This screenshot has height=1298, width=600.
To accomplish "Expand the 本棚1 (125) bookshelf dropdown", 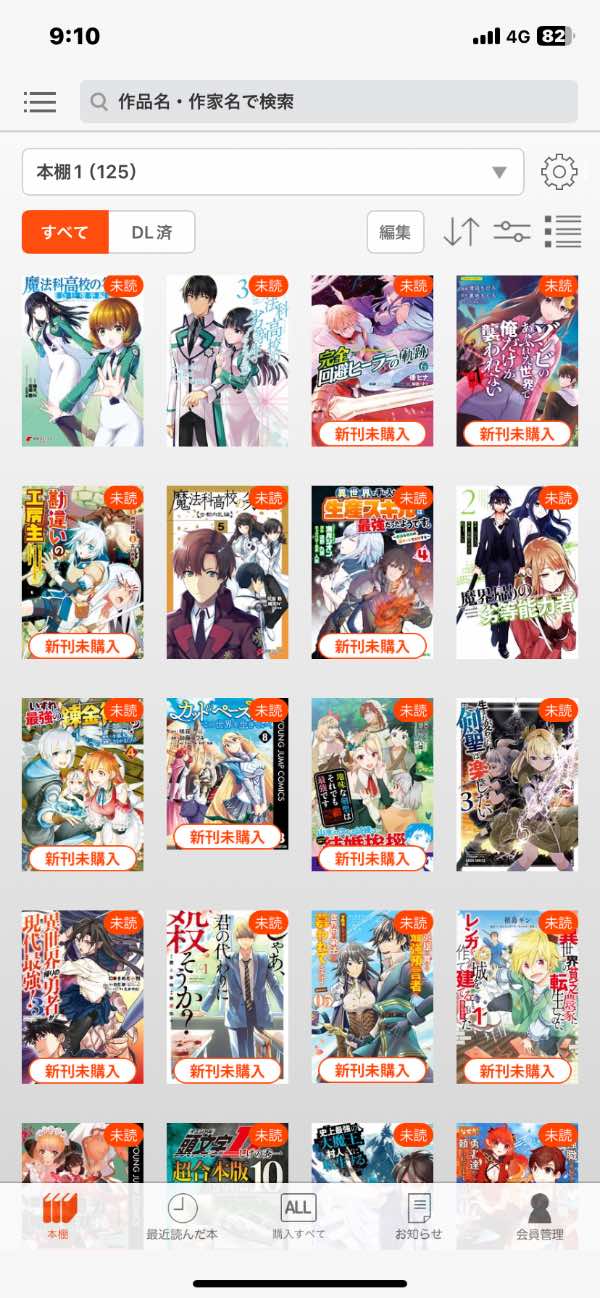I will [273, 172].
